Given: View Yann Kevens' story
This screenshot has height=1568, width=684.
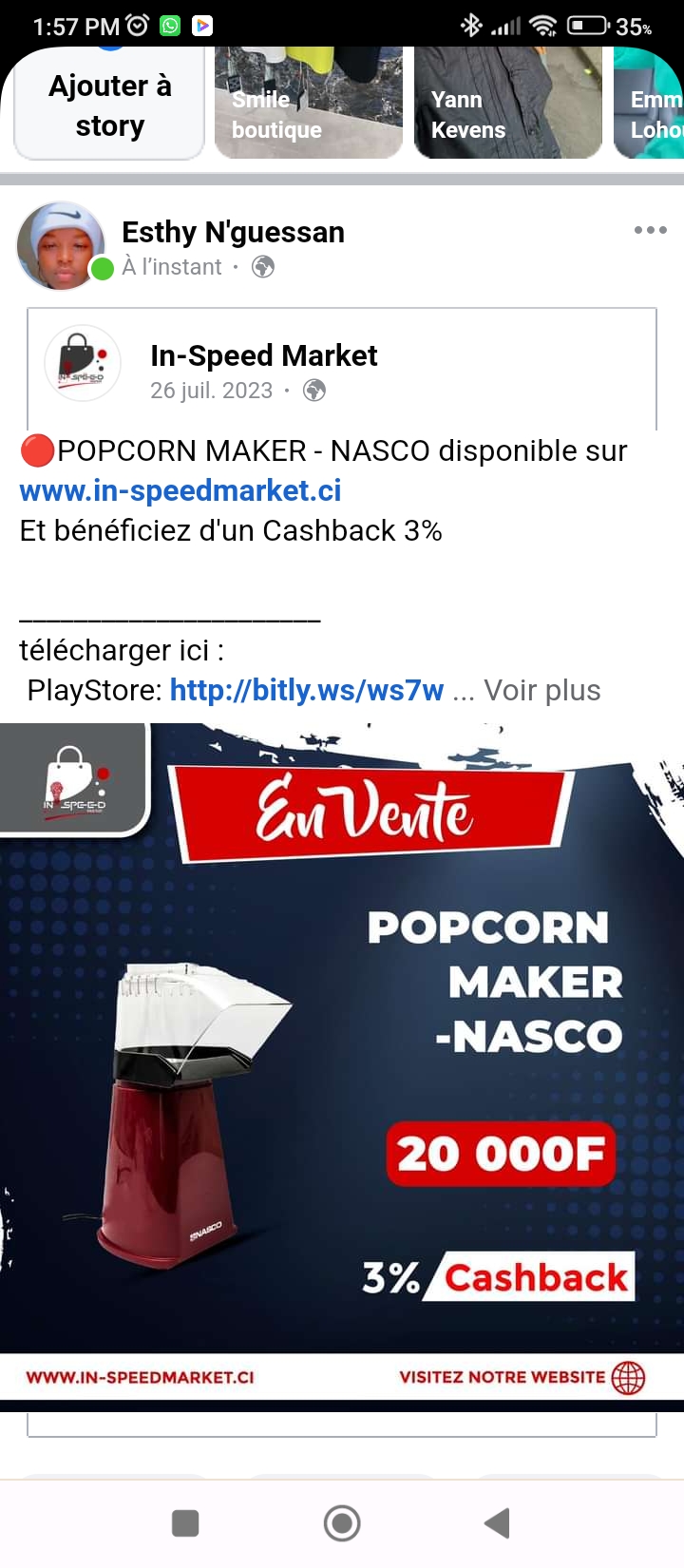Looking at the screenshot, I should coord(508,103).
